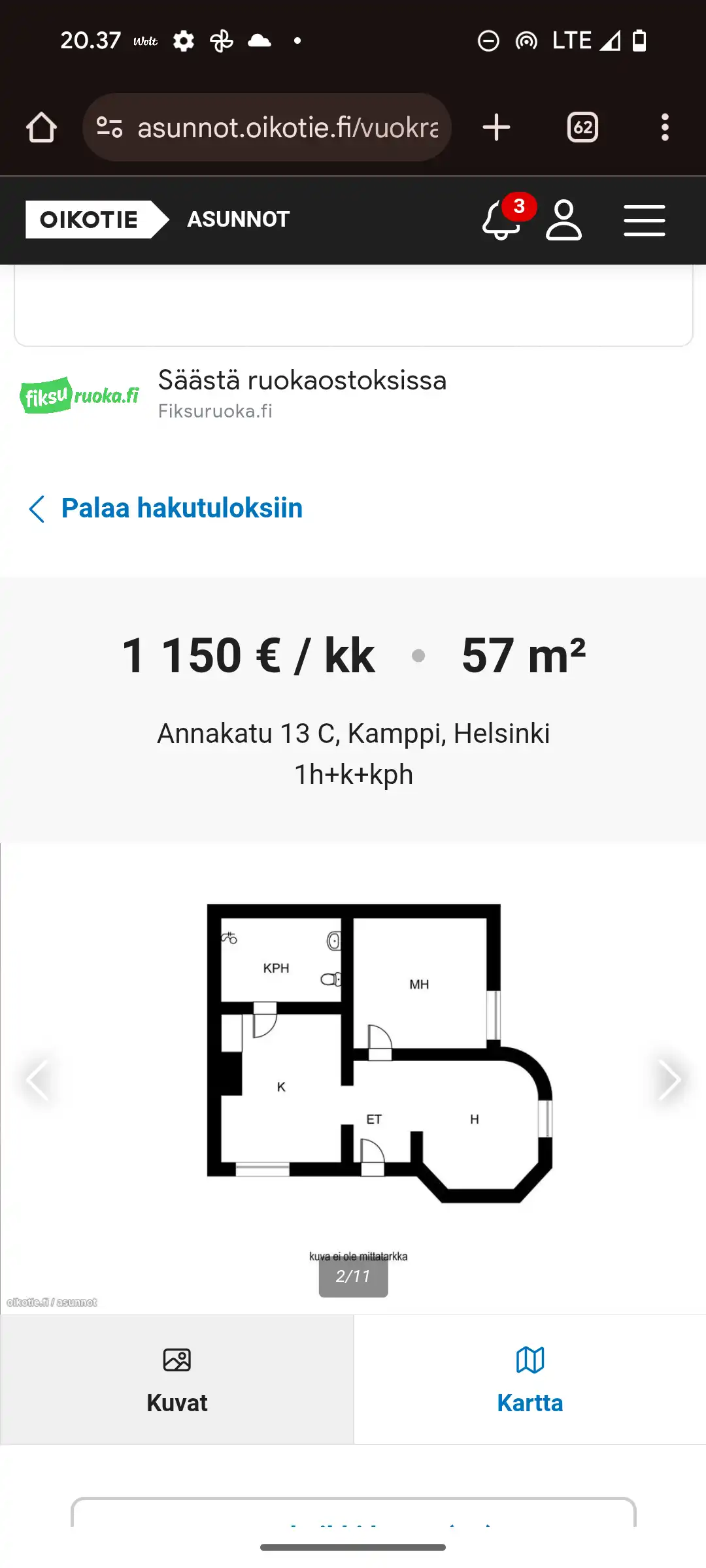The width and height of the screenshot is (706, 1568).
Task: Show the previous listing photo
Action: 38,1080
